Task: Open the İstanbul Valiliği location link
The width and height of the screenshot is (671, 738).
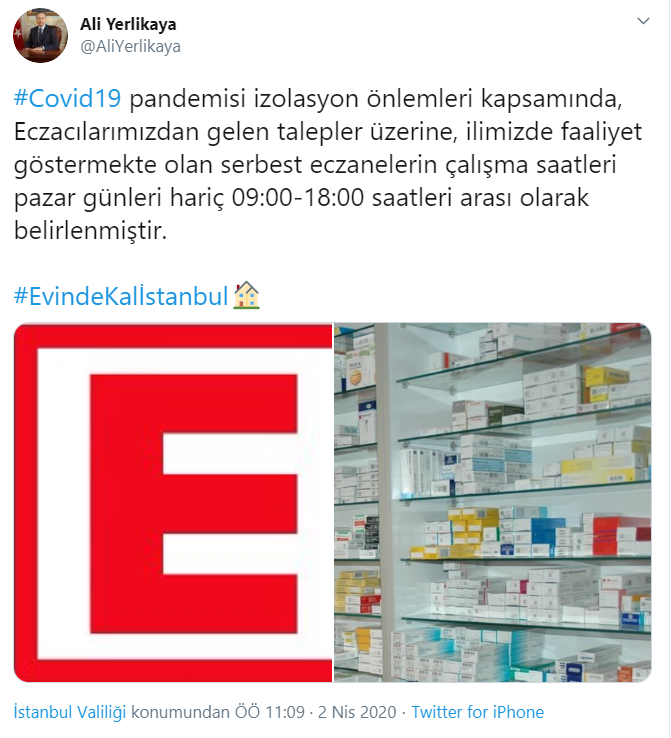Action: click(x=70, y=712)
